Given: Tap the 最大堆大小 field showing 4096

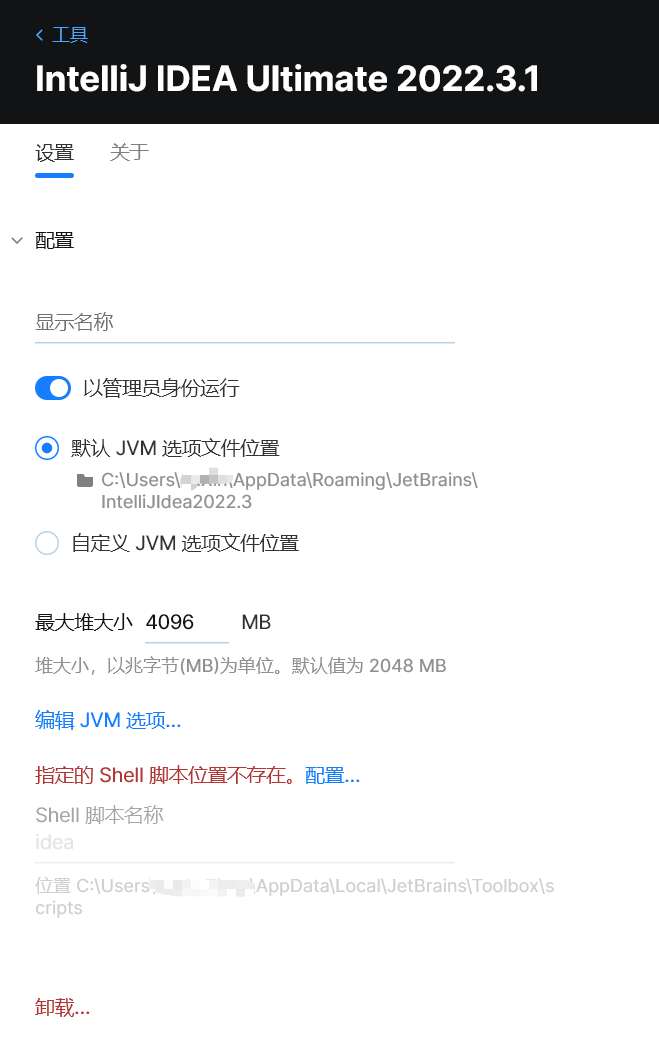Looking at the screenshot, I should tap(186, 623).
